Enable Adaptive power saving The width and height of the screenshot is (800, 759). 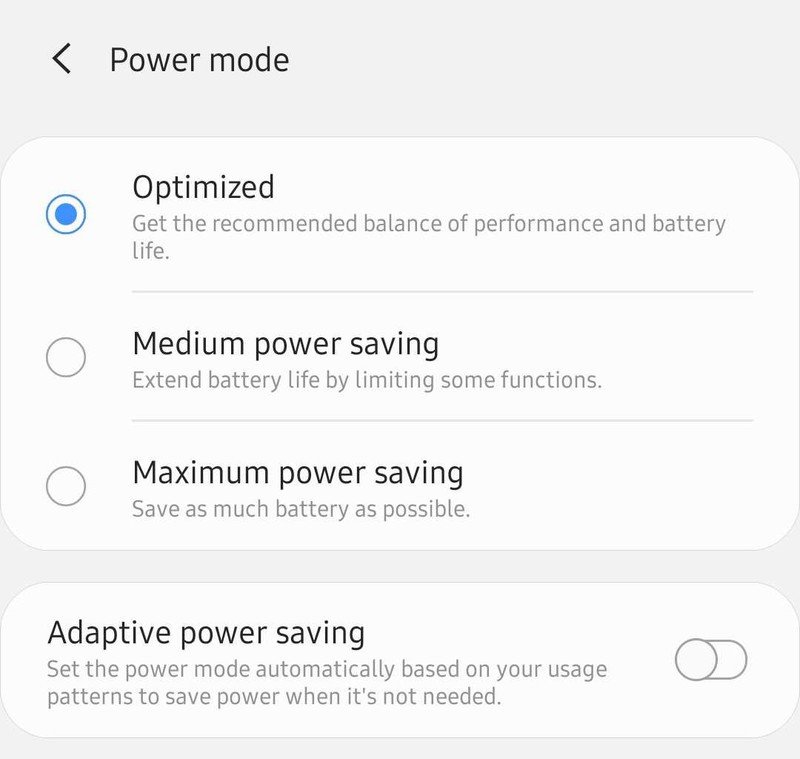[x=711, y=660]
